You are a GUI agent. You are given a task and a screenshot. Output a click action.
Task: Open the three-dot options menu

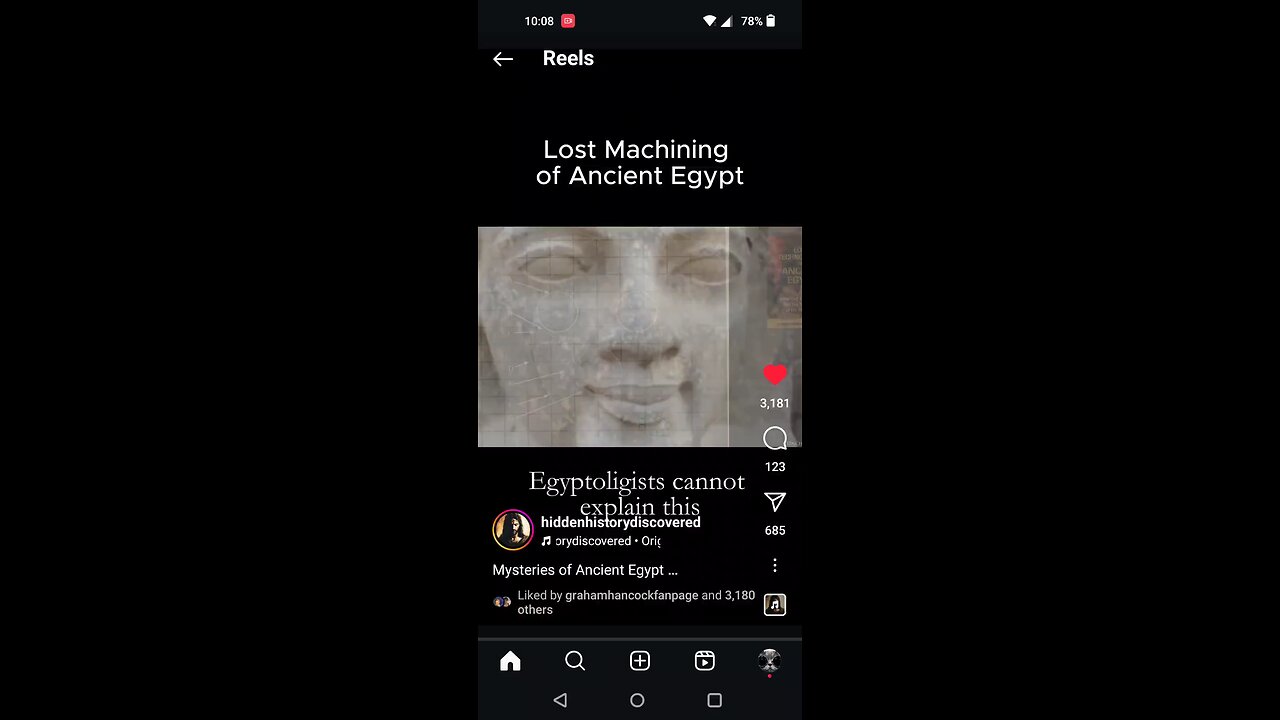(x=775, y=566)
